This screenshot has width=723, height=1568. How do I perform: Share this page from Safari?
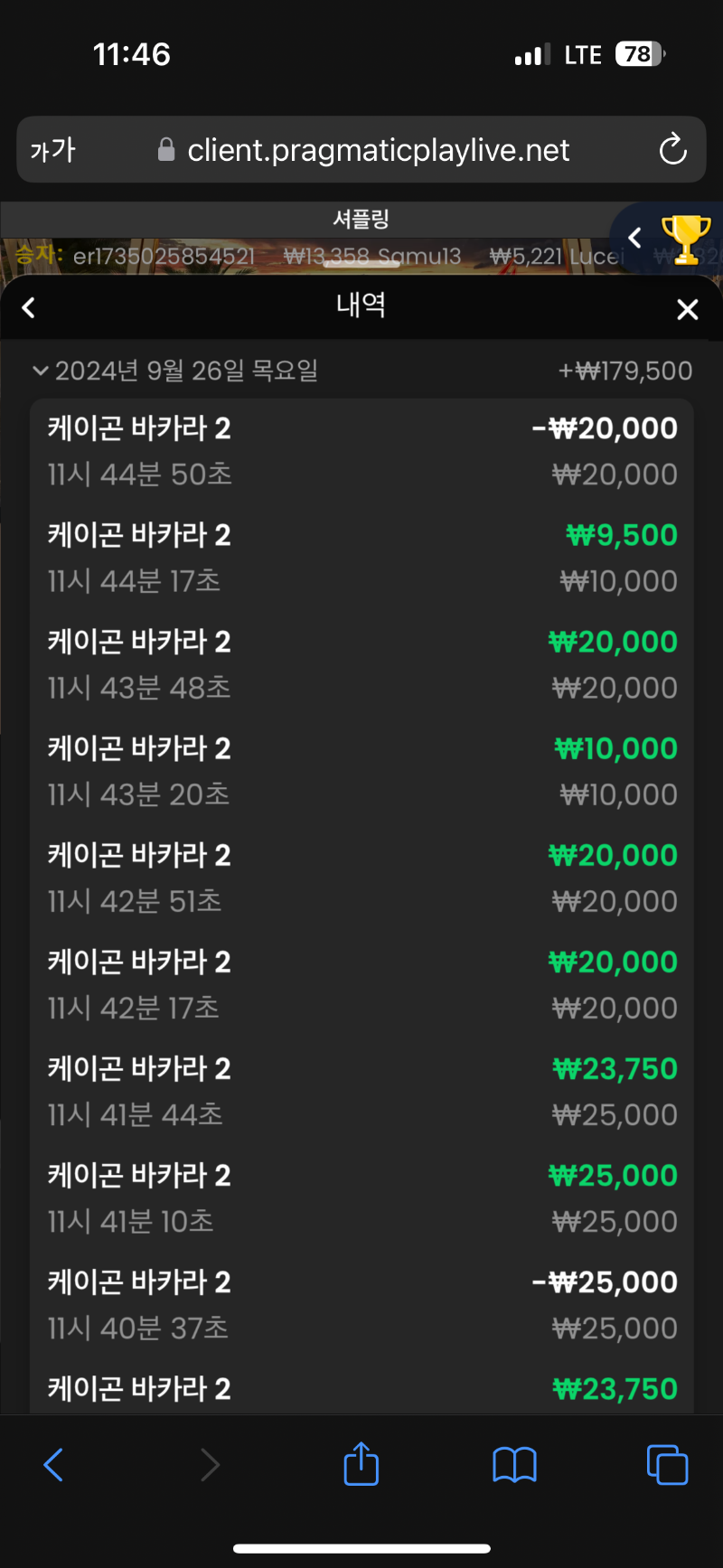click(361, 1464)
